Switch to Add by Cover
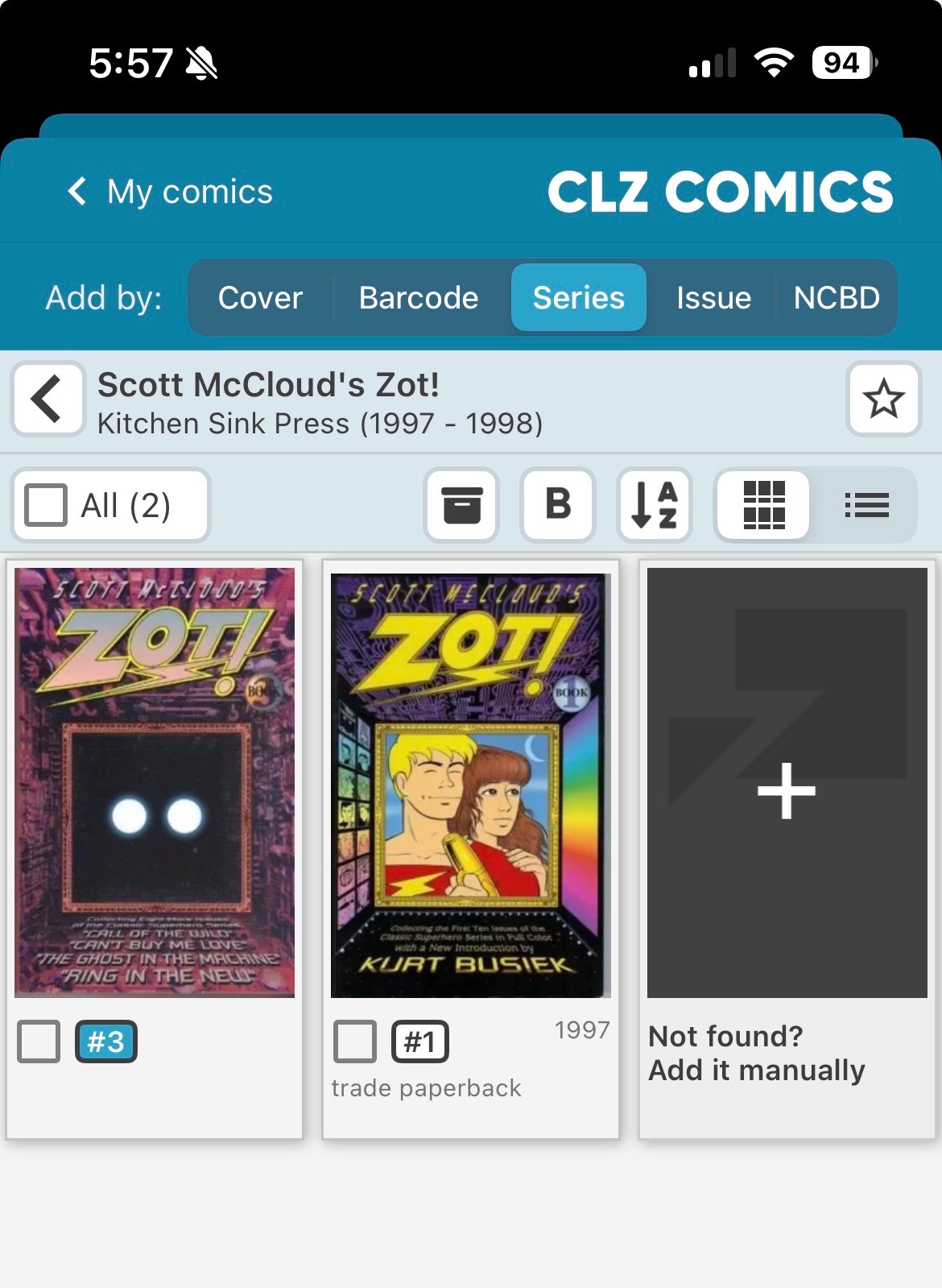Image resolution: width=942 pixels, height=1288 pixels. coord(260,298)
